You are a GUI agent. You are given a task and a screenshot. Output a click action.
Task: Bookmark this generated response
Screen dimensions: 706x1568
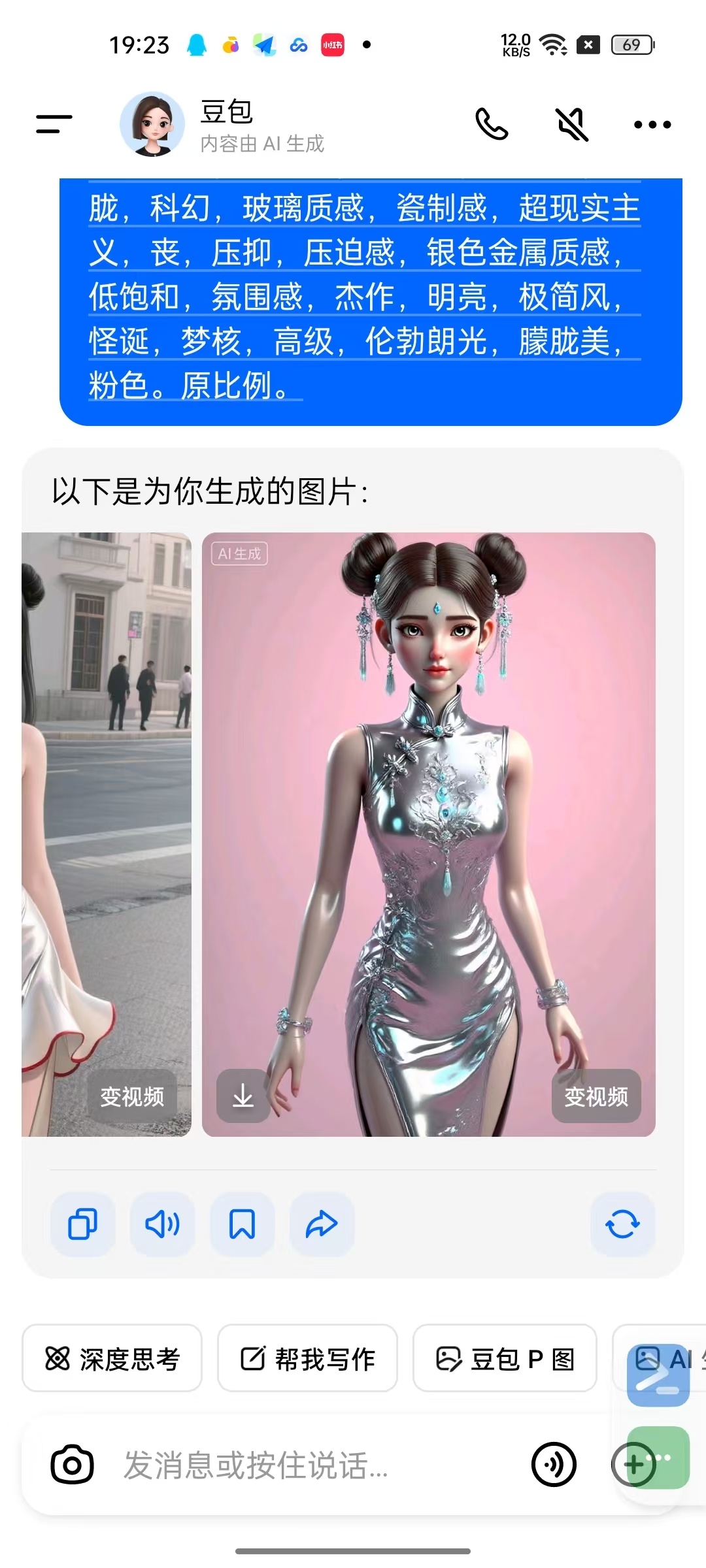coord(242,1224)
